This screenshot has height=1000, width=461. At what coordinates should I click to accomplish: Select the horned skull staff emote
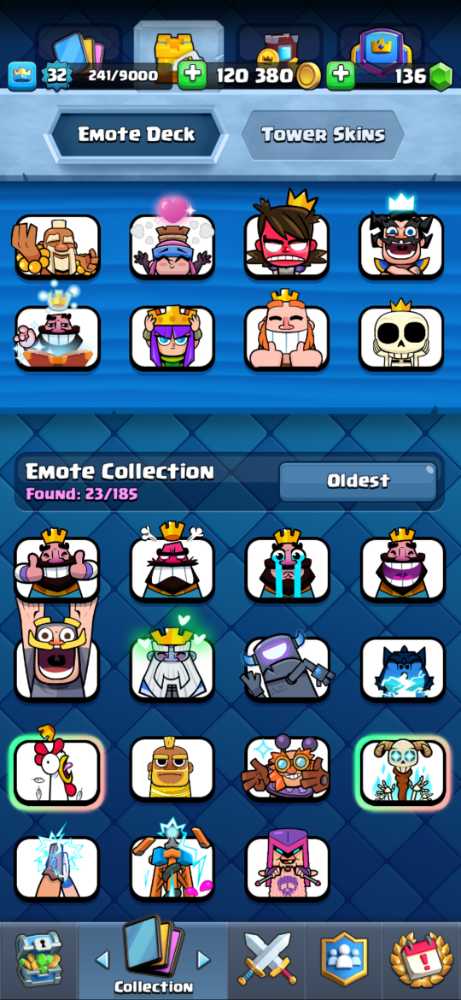tap(402, 768)
